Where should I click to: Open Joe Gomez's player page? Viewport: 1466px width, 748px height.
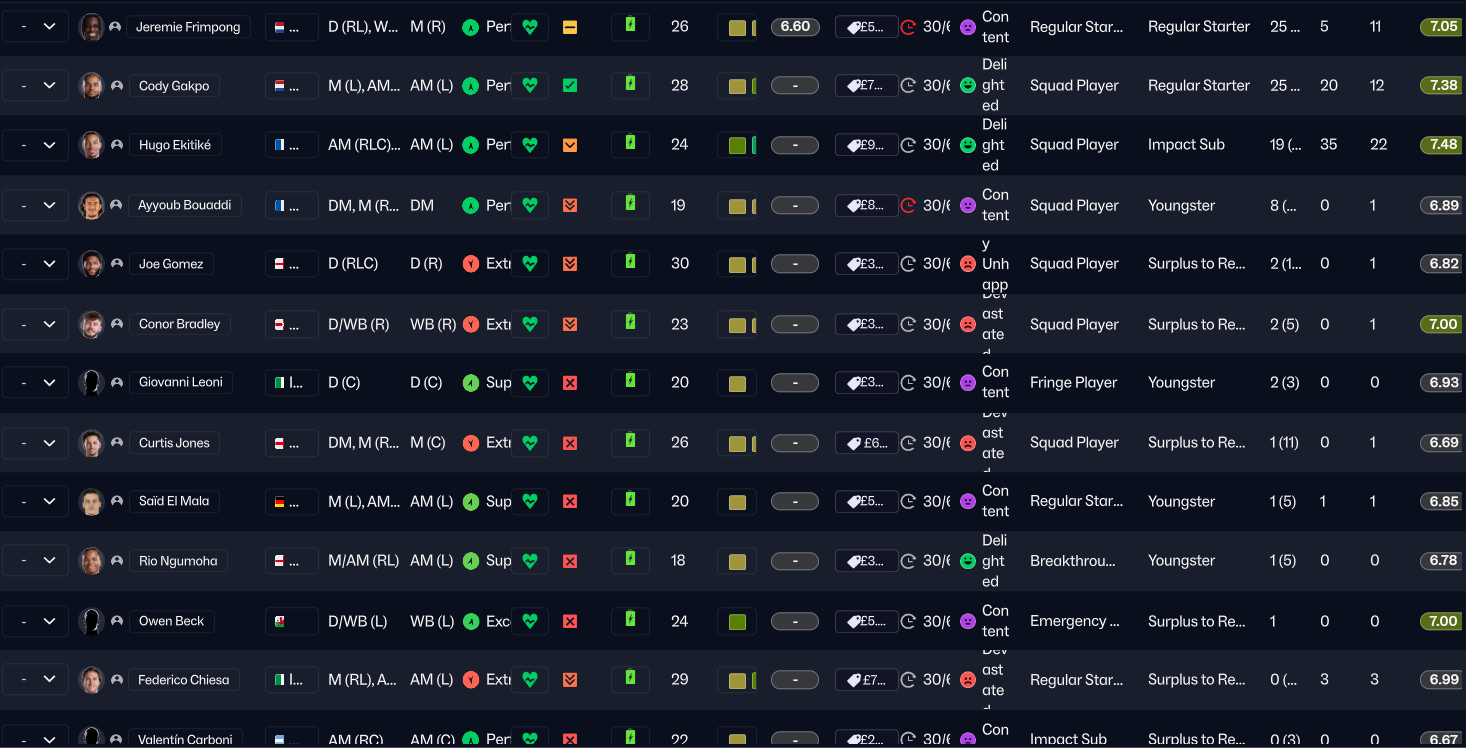tap(171, 264)
